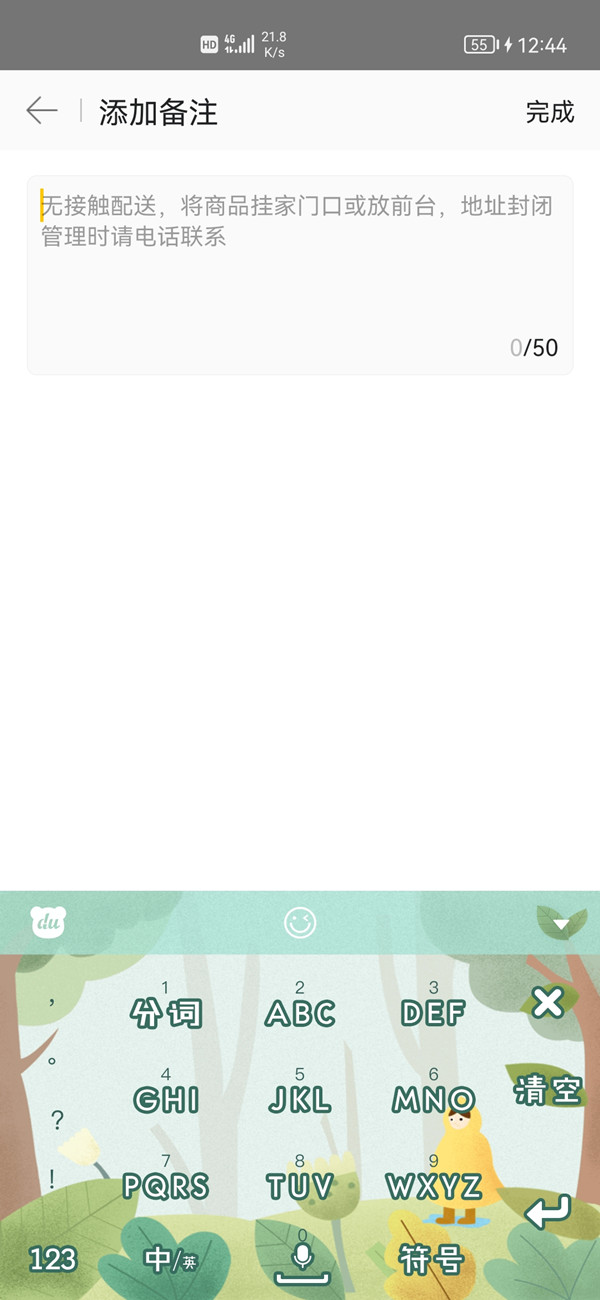The image size is (600, 1300).
Task: Tap the JKL key
Action: point(300,1099)
